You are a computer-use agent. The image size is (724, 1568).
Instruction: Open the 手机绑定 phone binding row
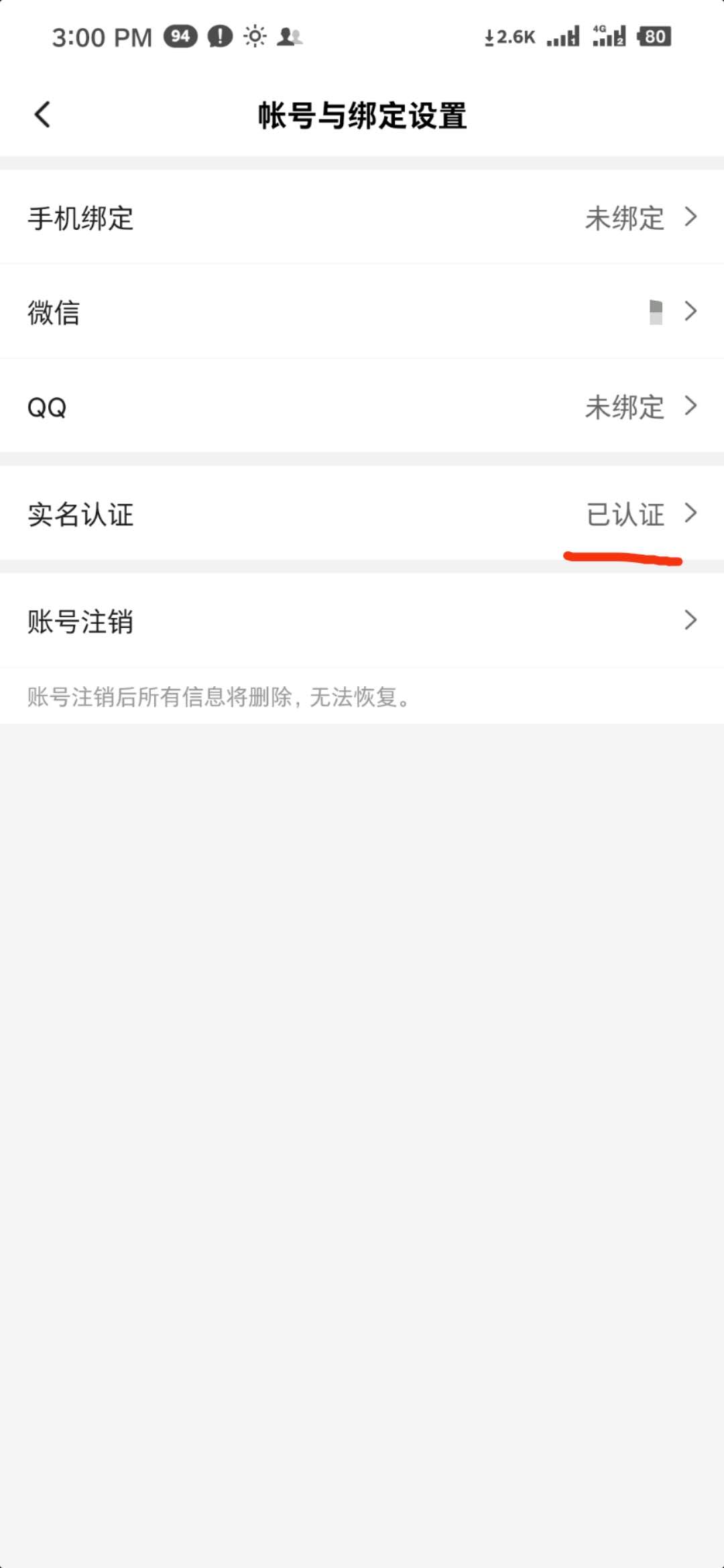(x=362, y=218)
